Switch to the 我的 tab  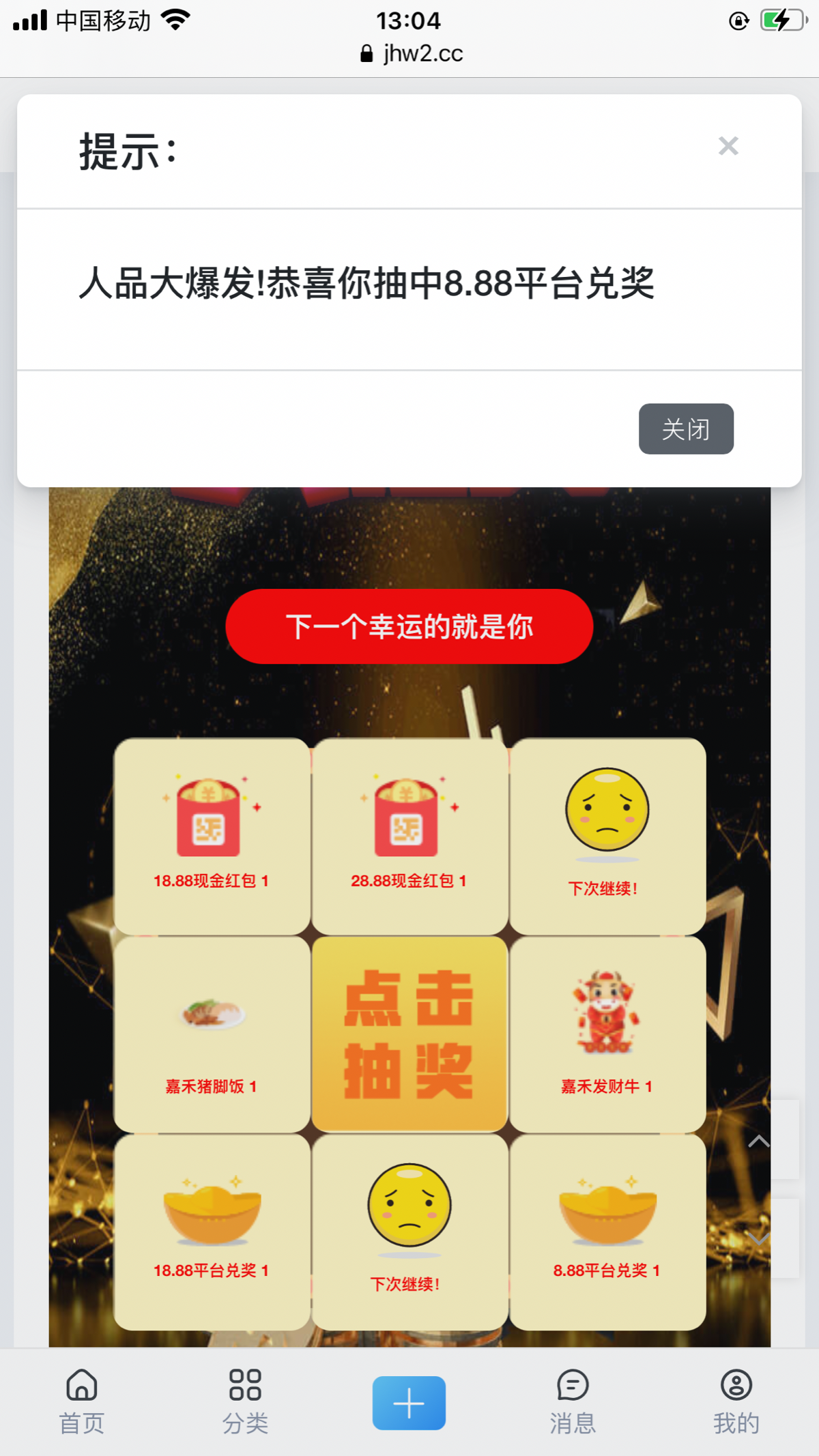pyautogui.click(x=736, y=1403)
